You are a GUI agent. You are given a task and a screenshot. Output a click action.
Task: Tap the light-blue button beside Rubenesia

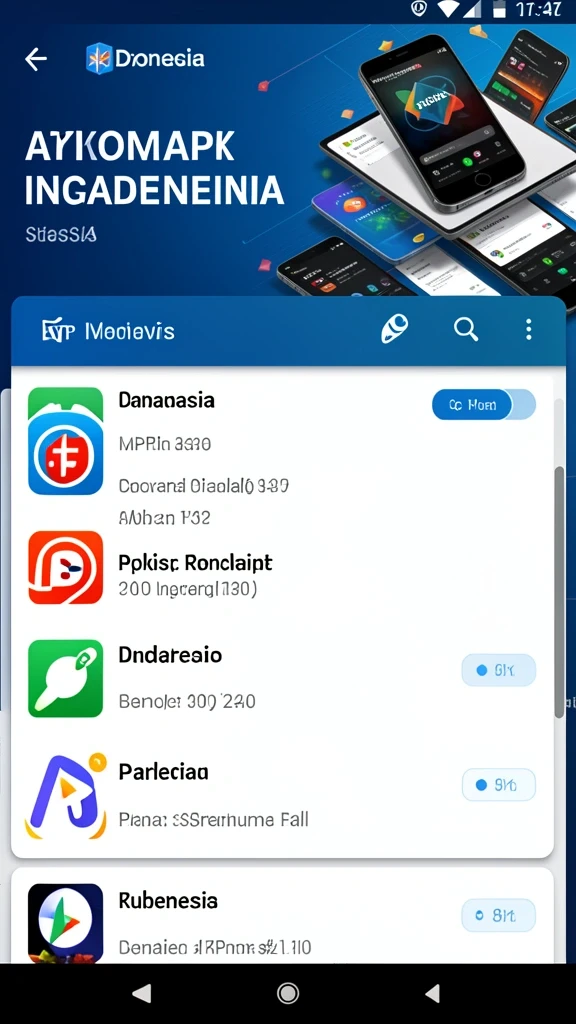pyautogui.click(x=499, y=915)
